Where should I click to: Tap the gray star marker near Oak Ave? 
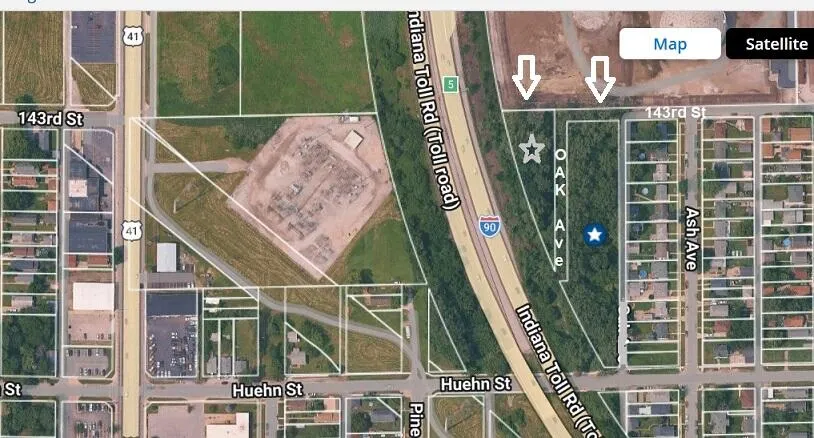[x=532, y=151]
